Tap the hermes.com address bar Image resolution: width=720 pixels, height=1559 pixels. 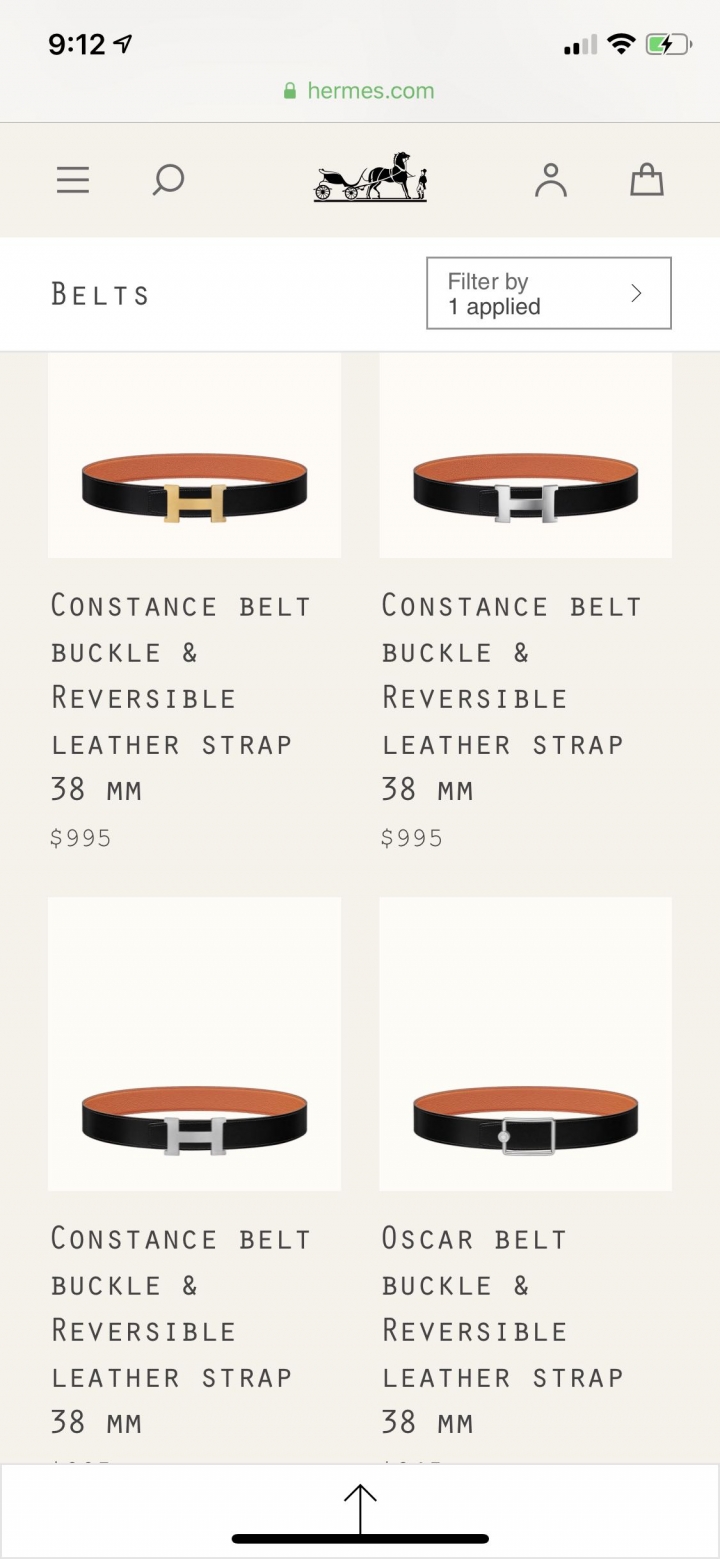[360, 91]
